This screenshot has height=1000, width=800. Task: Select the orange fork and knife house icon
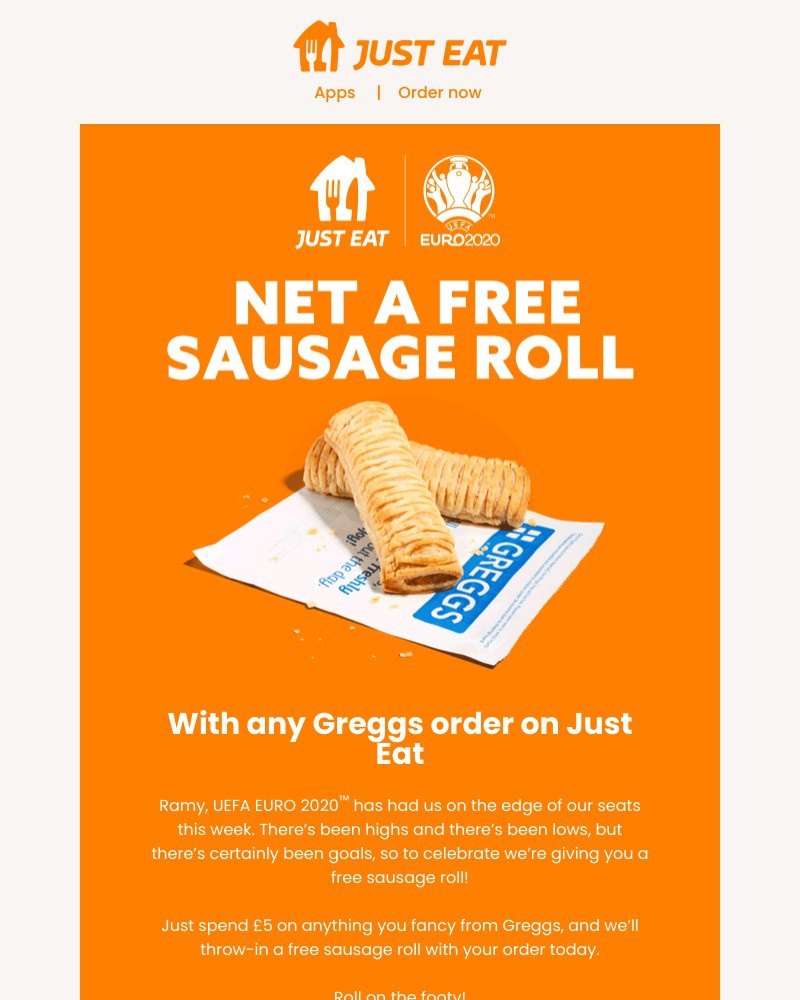click(319, 45)
